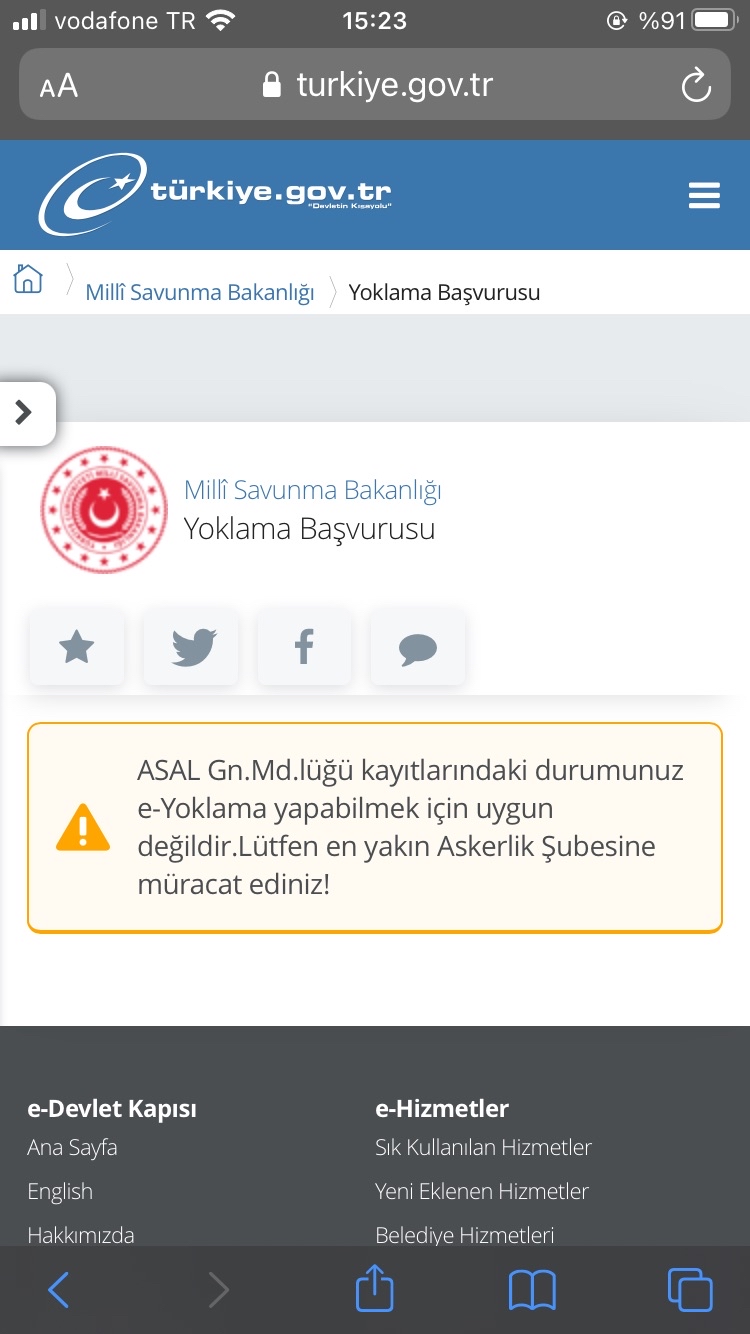Open Belediye Hizmetleri link

(465, 1235)
